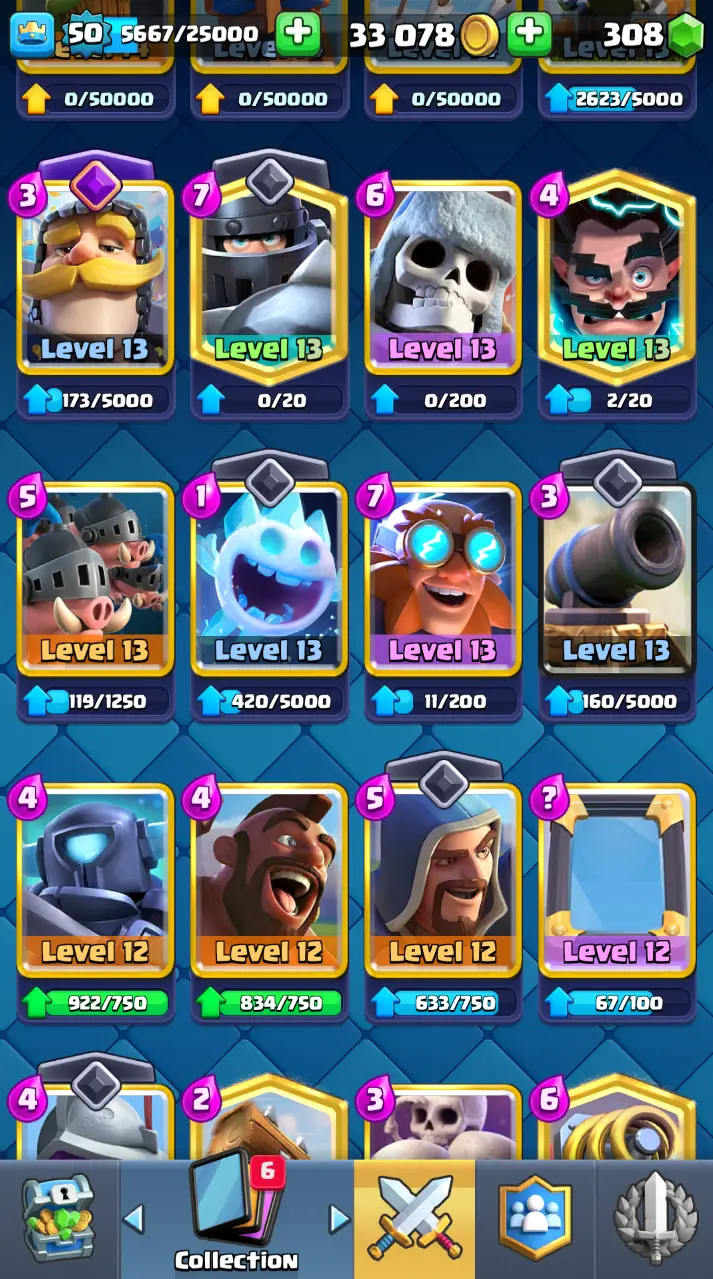Switch to the Shop chest tab
This screenshot has width=713, height=1279.
pyautogui.click(x=58, y=1220)
